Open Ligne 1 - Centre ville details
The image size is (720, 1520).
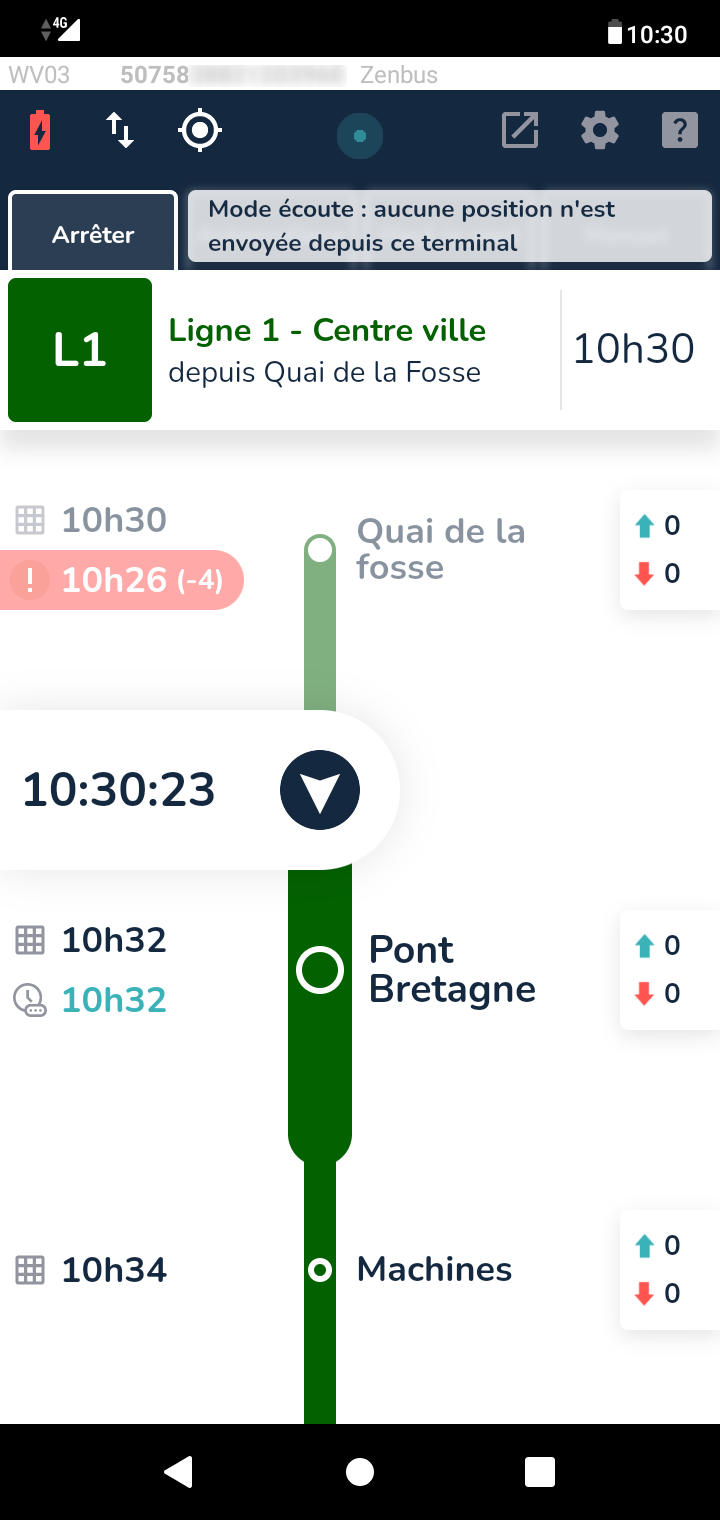326,330
